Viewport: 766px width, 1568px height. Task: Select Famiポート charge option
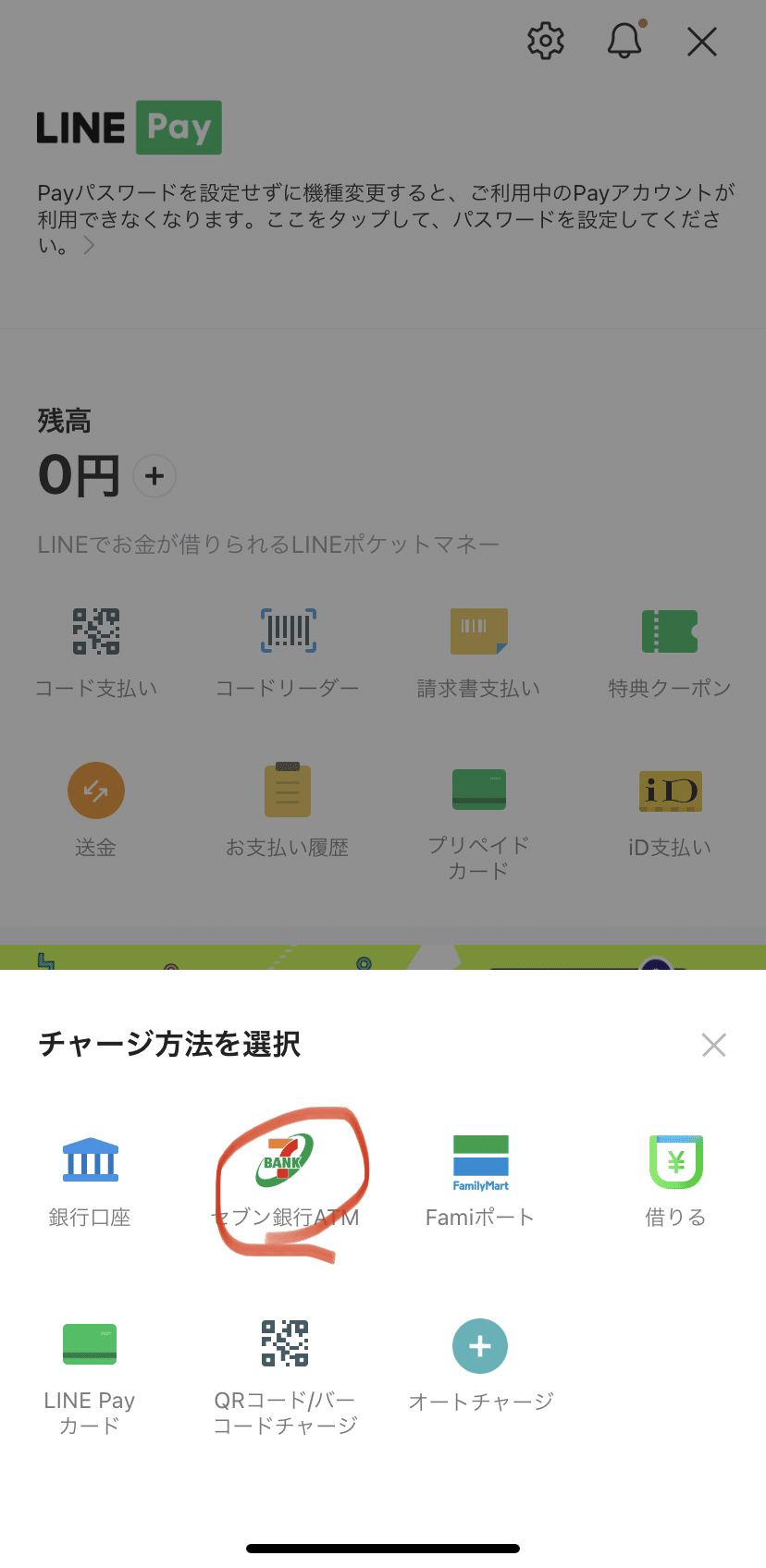[x=480, y=1181]
